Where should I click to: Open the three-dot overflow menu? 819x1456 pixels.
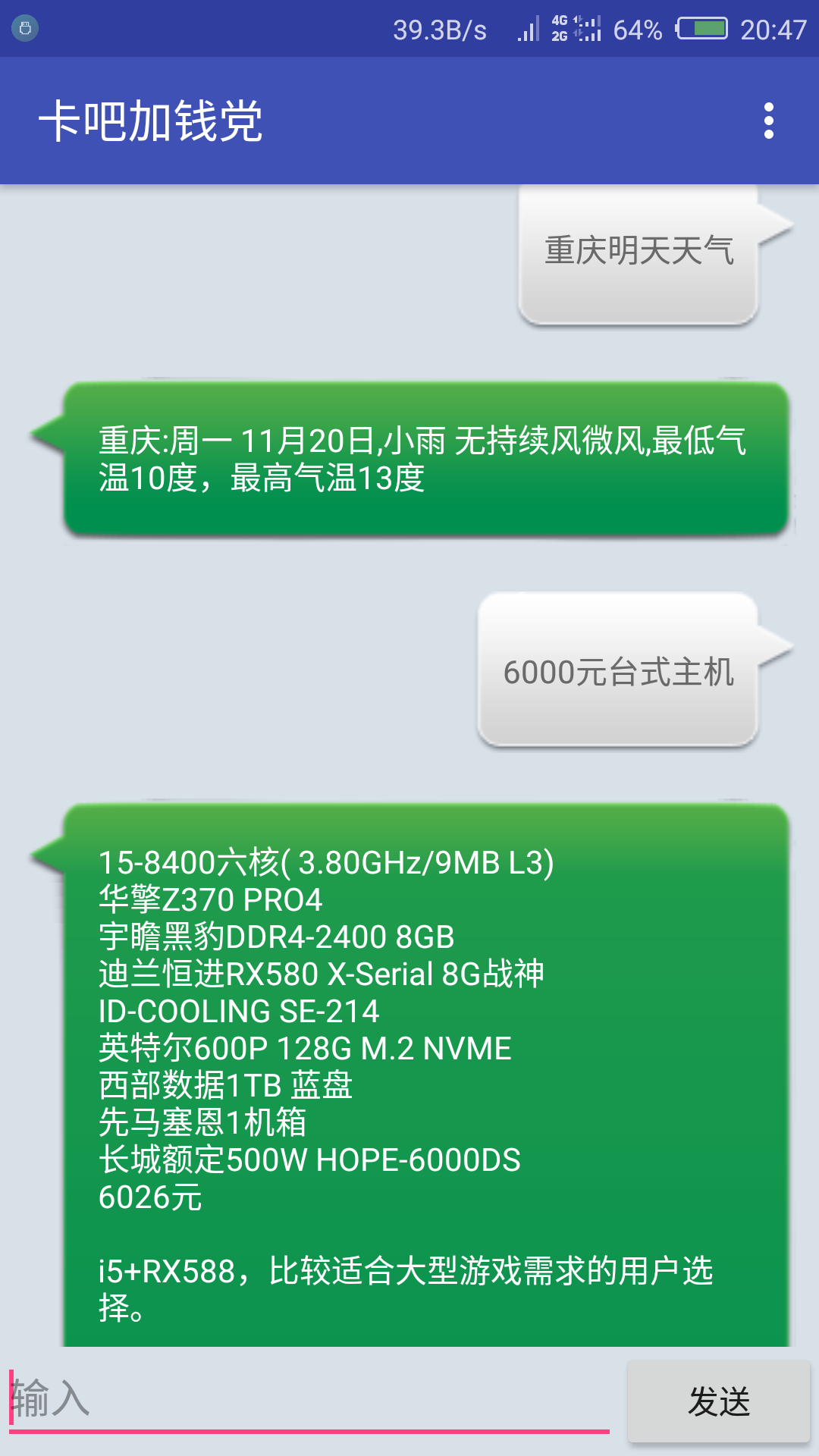[x=769, y=120]
